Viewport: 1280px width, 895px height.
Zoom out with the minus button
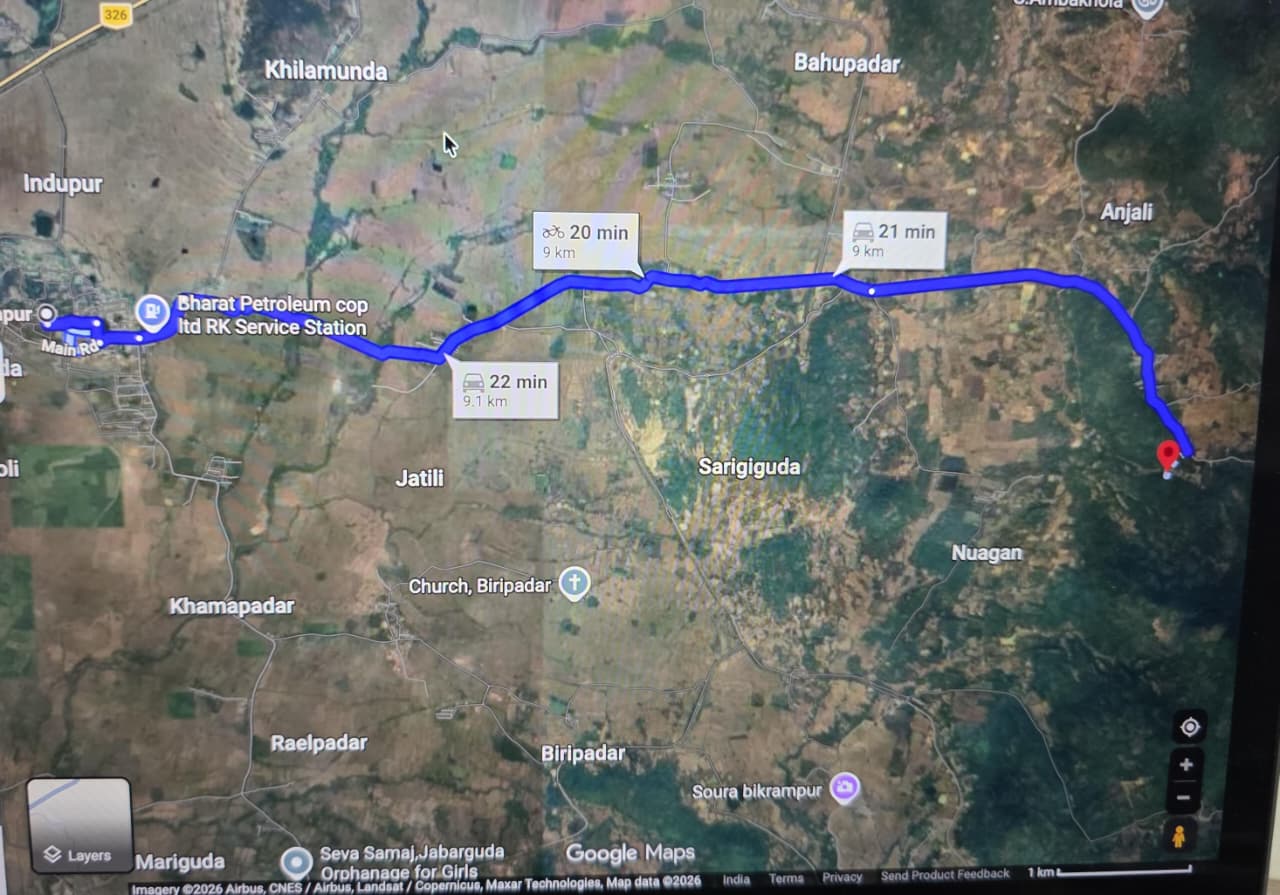1184,797
